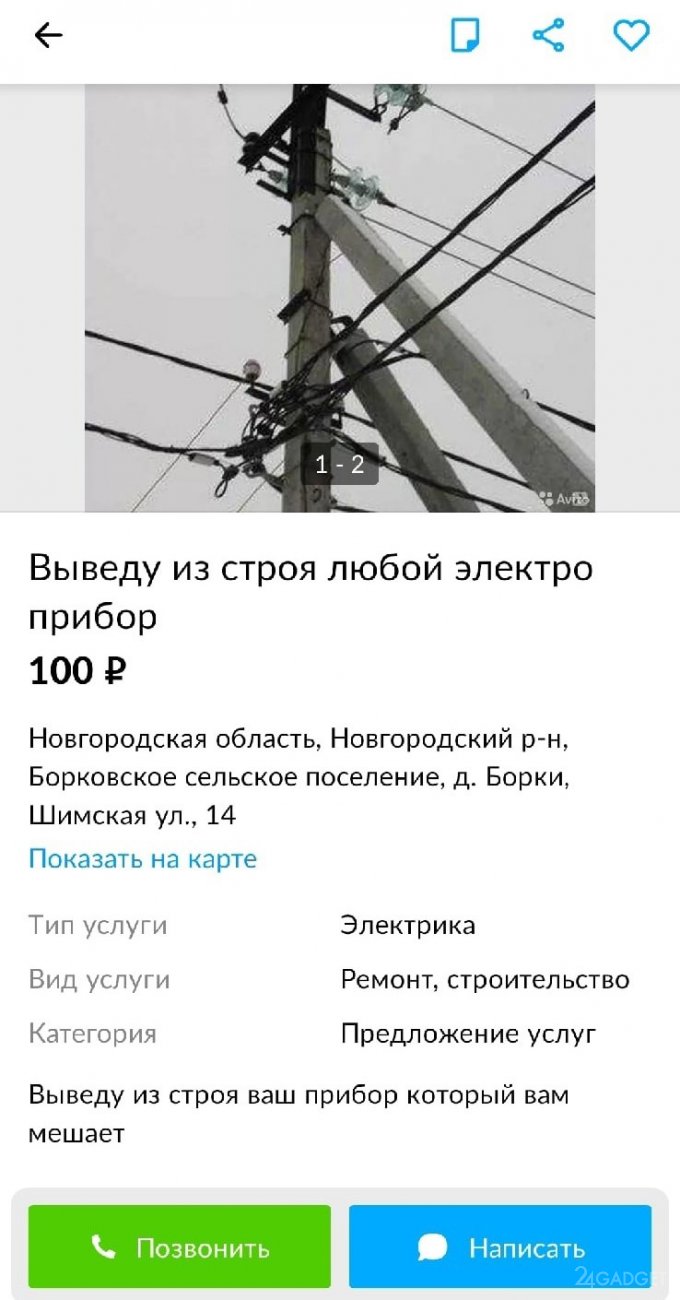Open the note icon in the top bar

[x=465, y=36]
